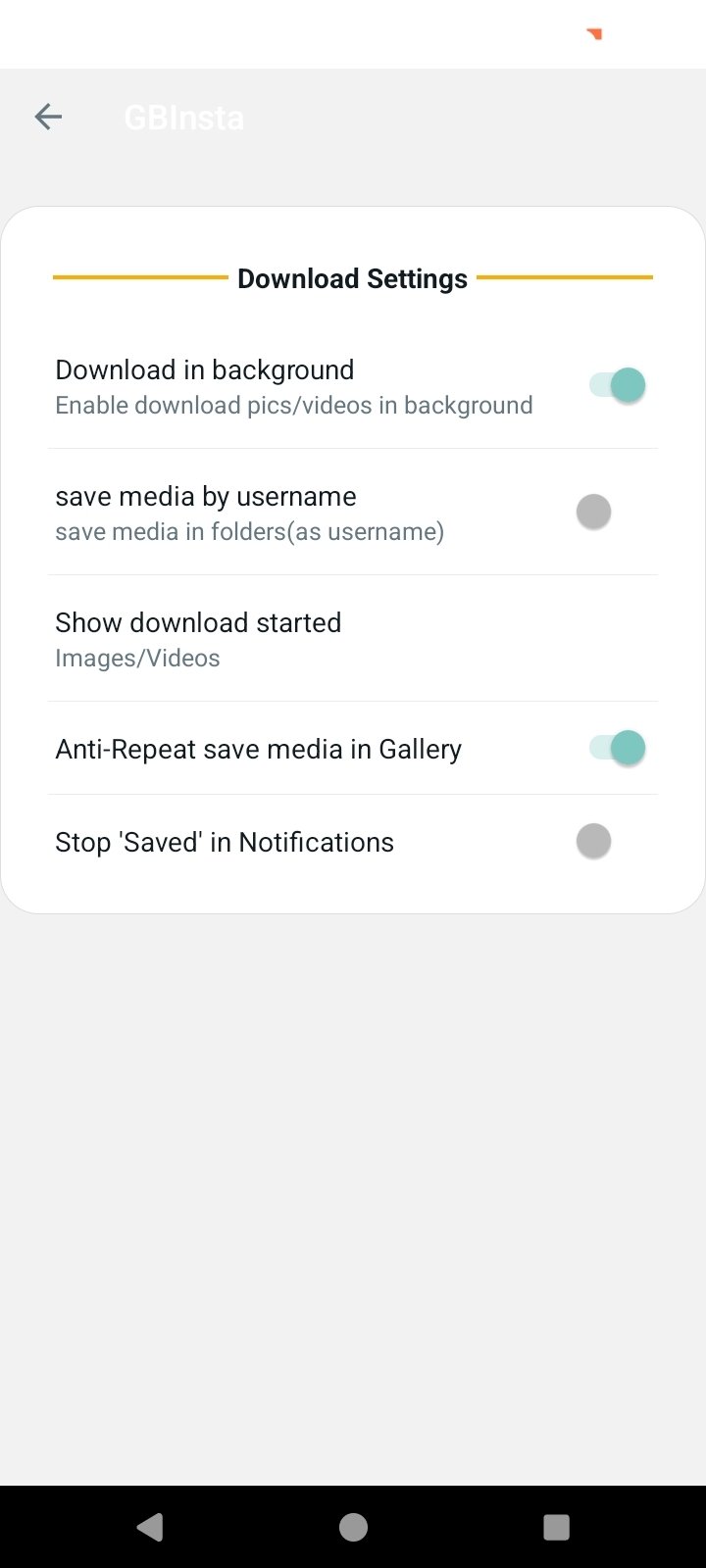Go back using the header arrow

point(48,118)
